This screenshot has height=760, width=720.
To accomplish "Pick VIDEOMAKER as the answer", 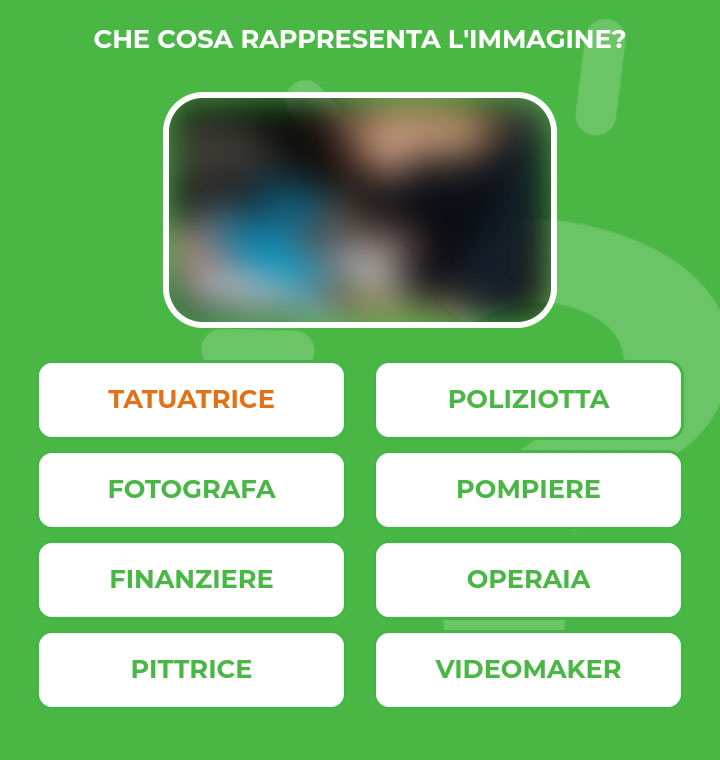I will [x=528, y=670].
